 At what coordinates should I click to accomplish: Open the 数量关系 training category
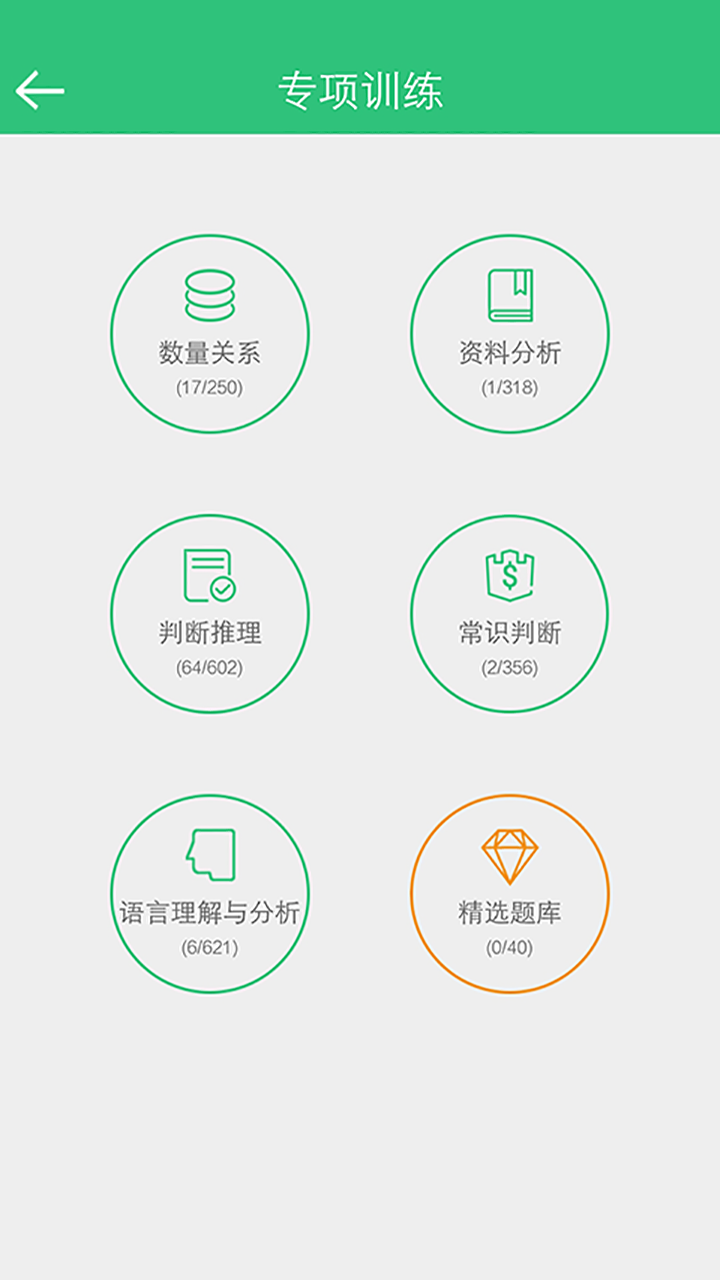point(210,334)
